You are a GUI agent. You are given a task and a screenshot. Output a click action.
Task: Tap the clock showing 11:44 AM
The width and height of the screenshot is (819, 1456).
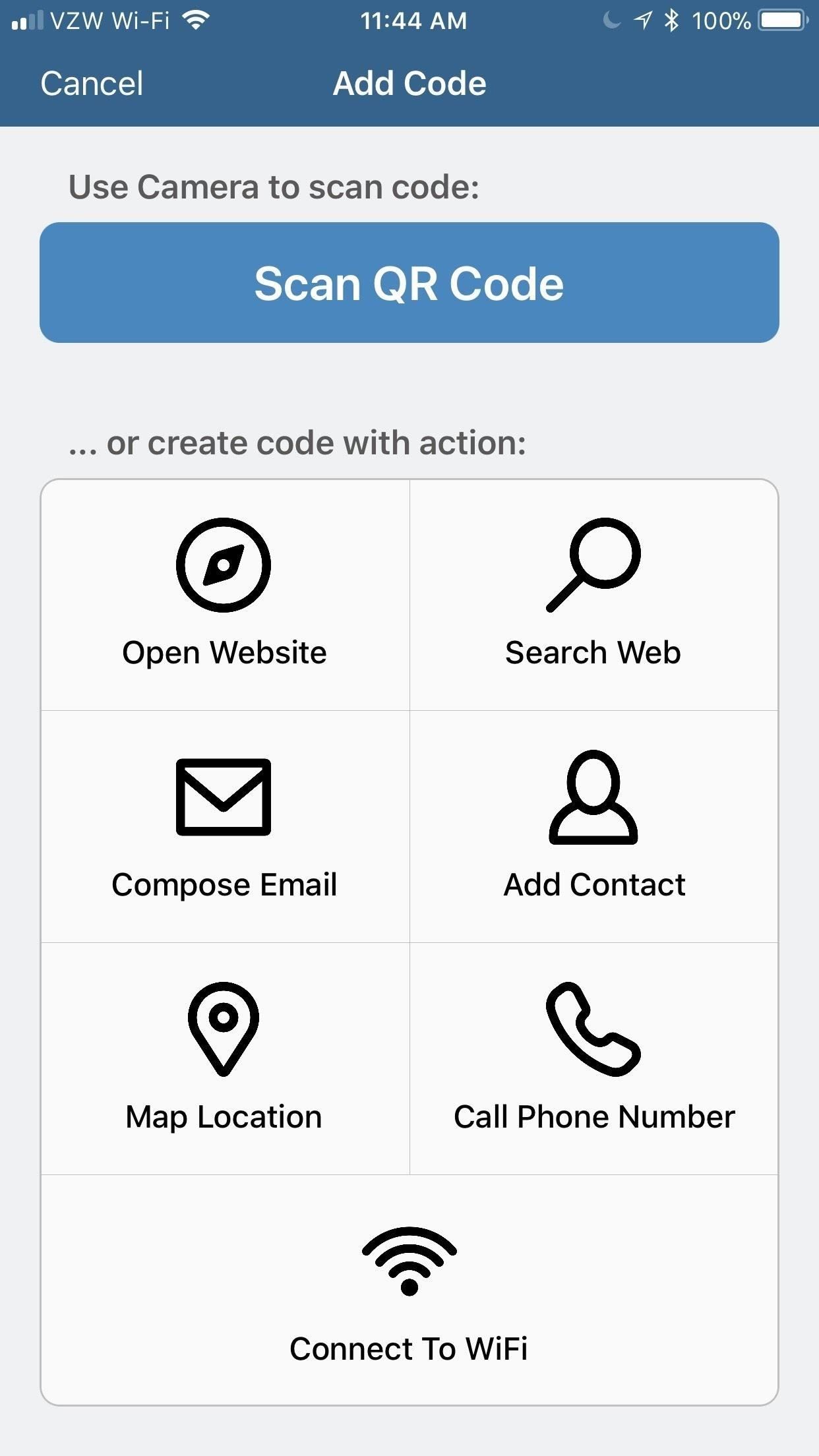pyautogui.click(x=413, y=20)
